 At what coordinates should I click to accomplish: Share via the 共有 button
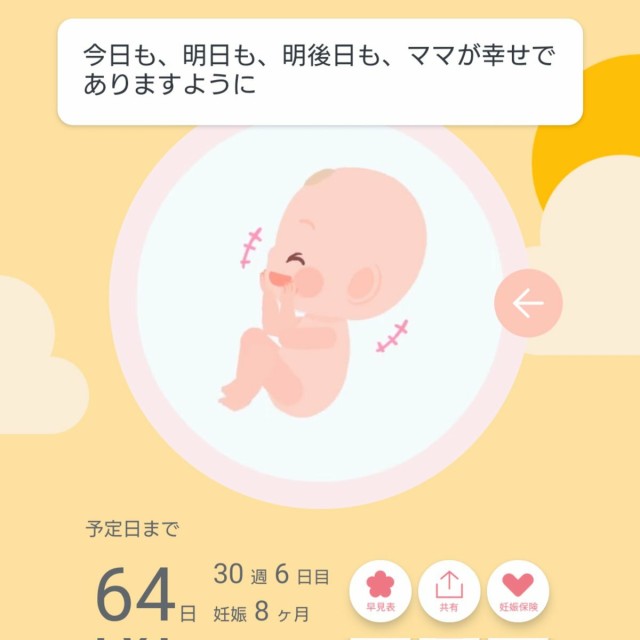pyautogui.click(x=449, y=590)
